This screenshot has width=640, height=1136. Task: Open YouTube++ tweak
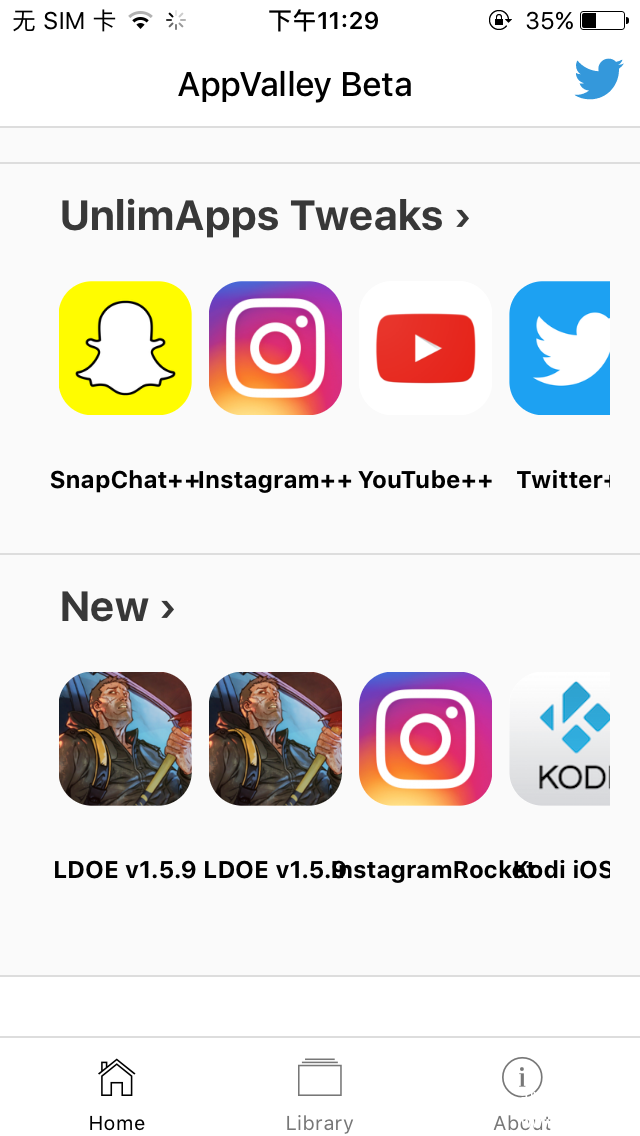425,348
